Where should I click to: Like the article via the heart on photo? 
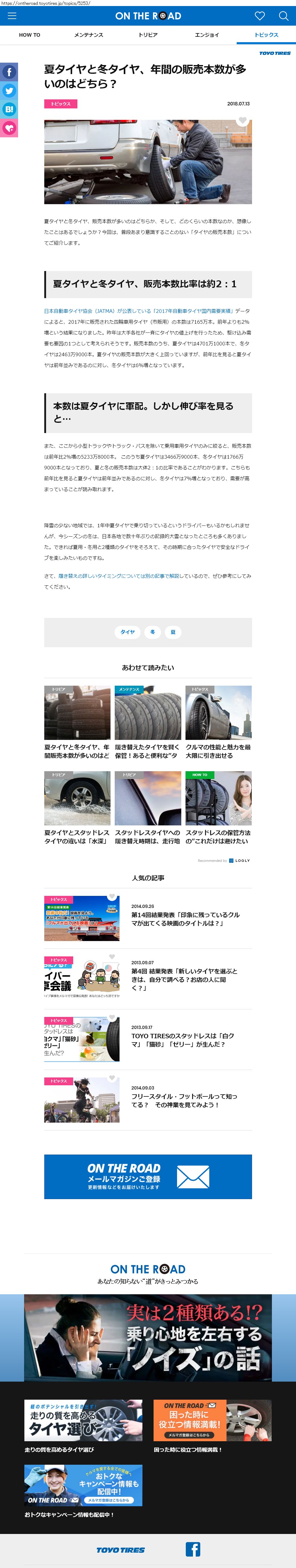tap(242, 121)
